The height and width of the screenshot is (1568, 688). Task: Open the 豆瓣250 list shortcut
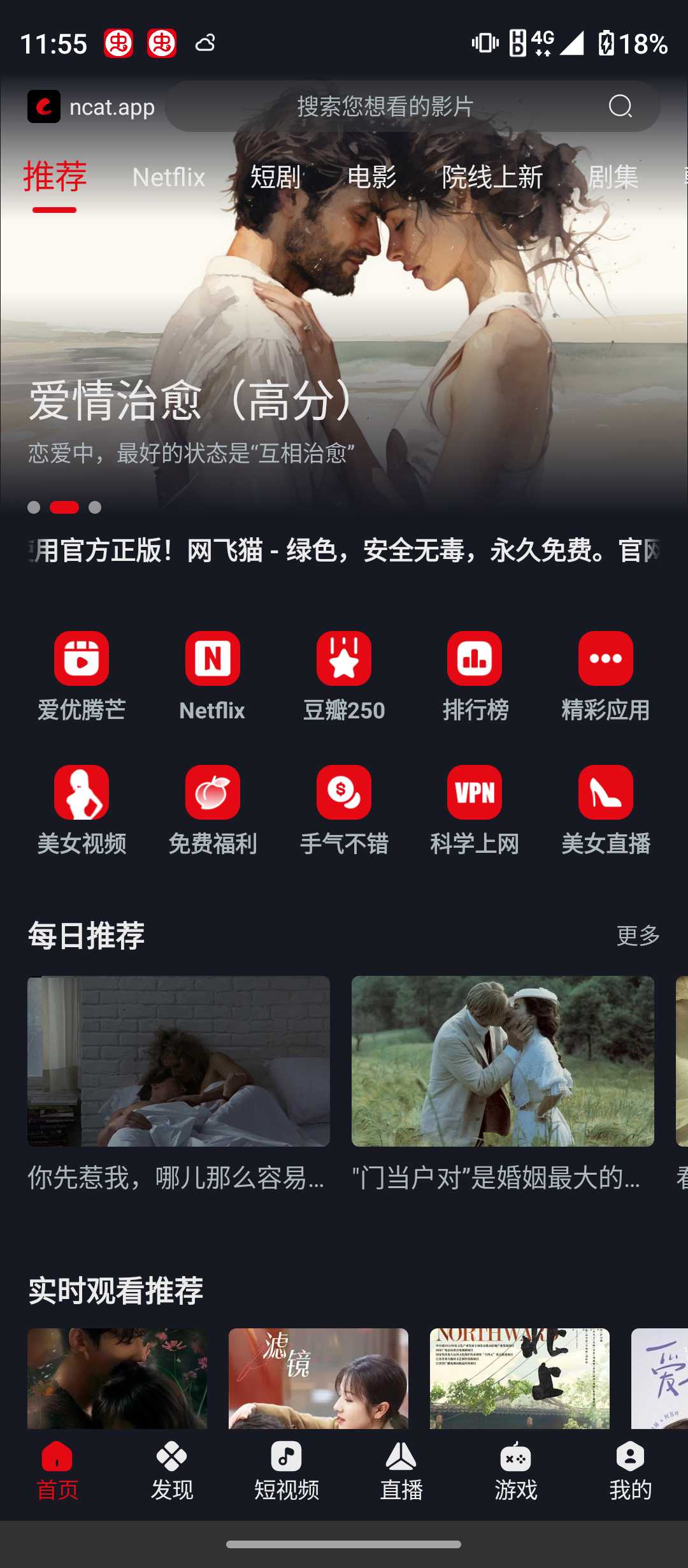[x=344, y=676]
